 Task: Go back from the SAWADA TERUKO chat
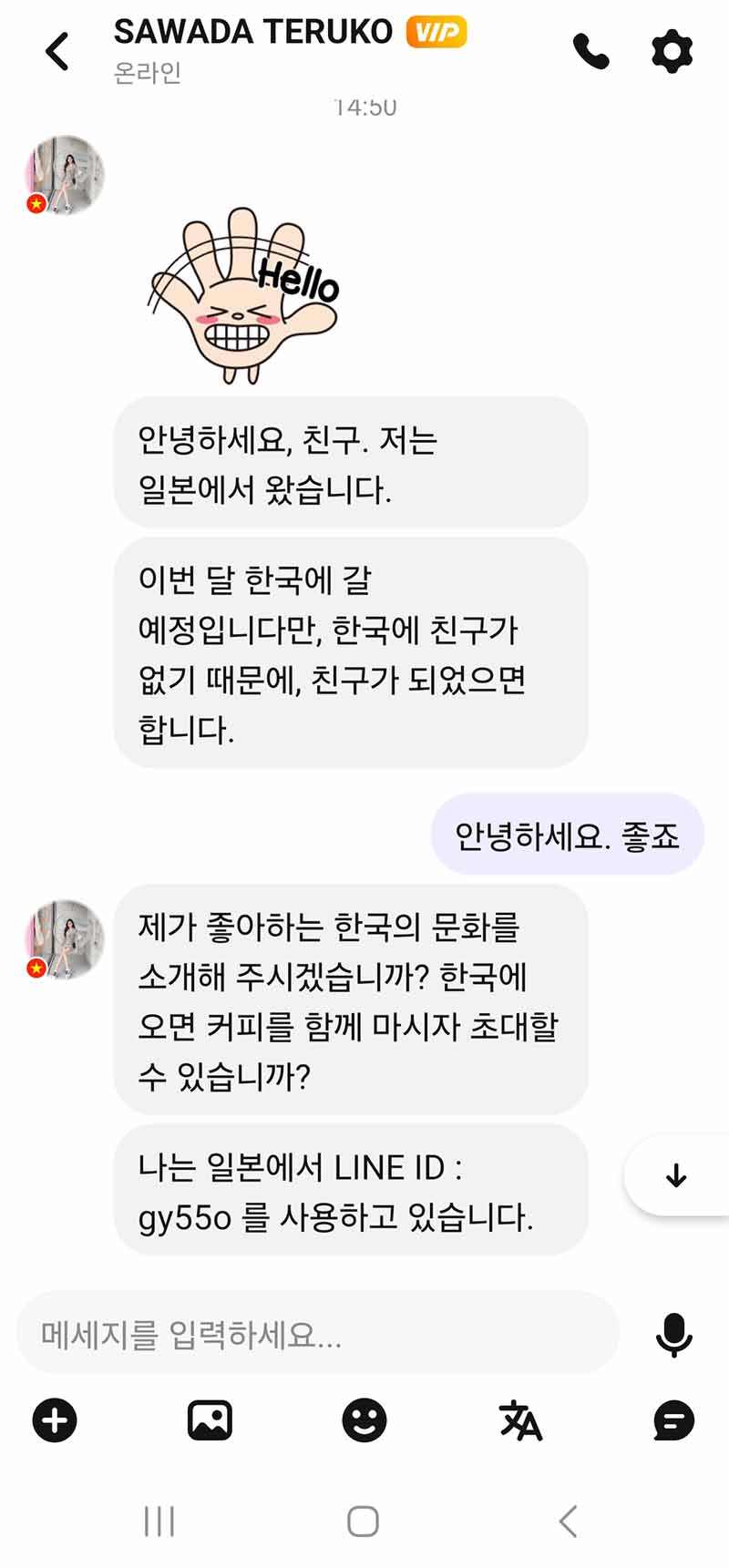click(x=57, y=51)
